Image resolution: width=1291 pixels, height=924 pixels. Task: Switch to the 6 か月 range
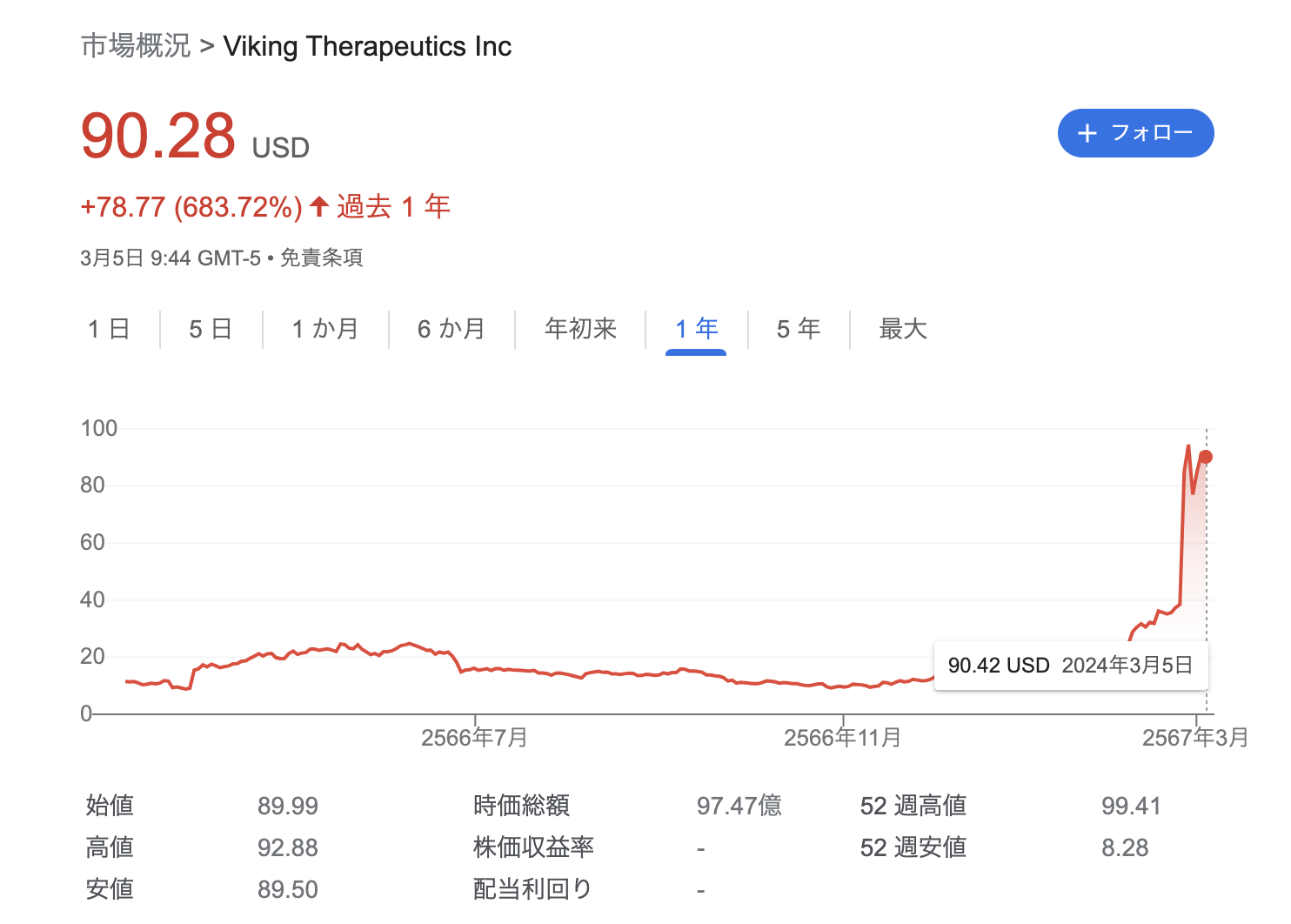(x=451, y=329)
